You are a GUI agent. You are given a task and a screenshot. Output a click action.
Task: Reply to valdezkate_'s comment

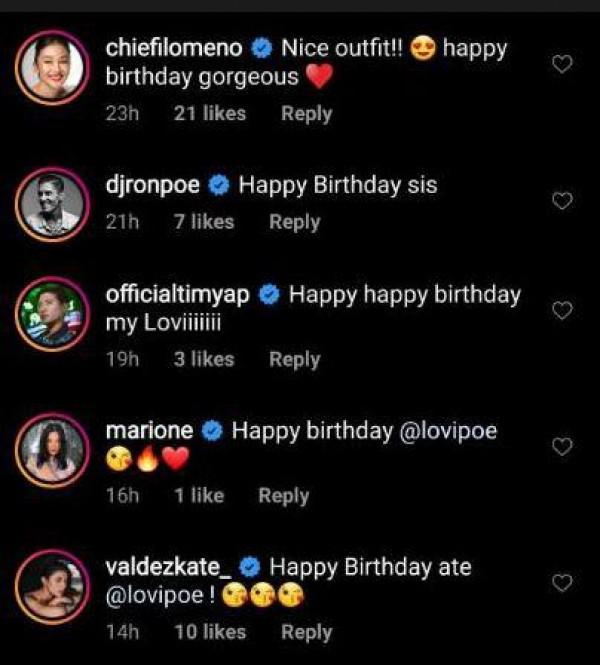pos(306,632)
